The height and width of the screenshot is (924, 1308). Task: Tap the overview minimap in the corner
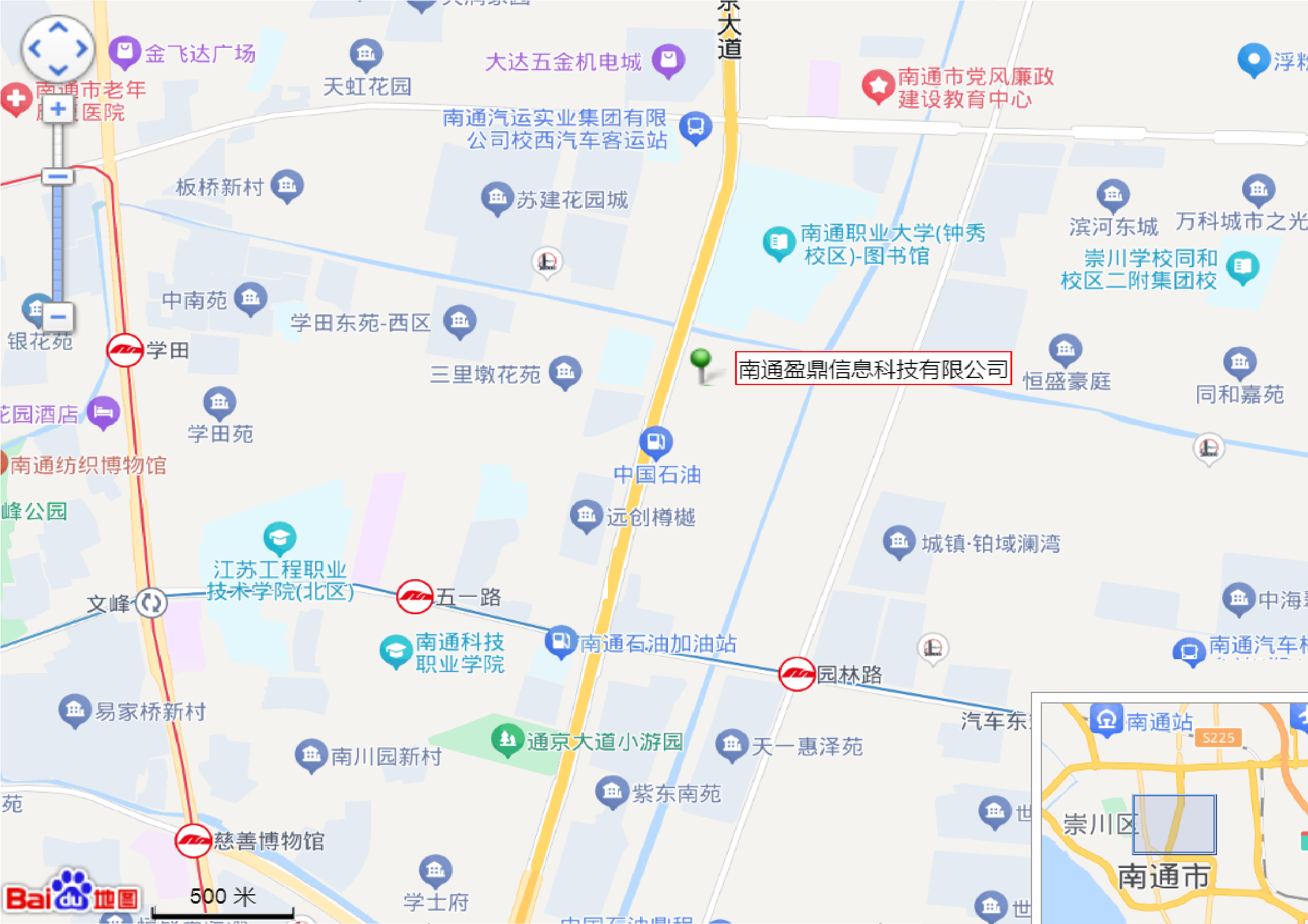pos(1173,811)
